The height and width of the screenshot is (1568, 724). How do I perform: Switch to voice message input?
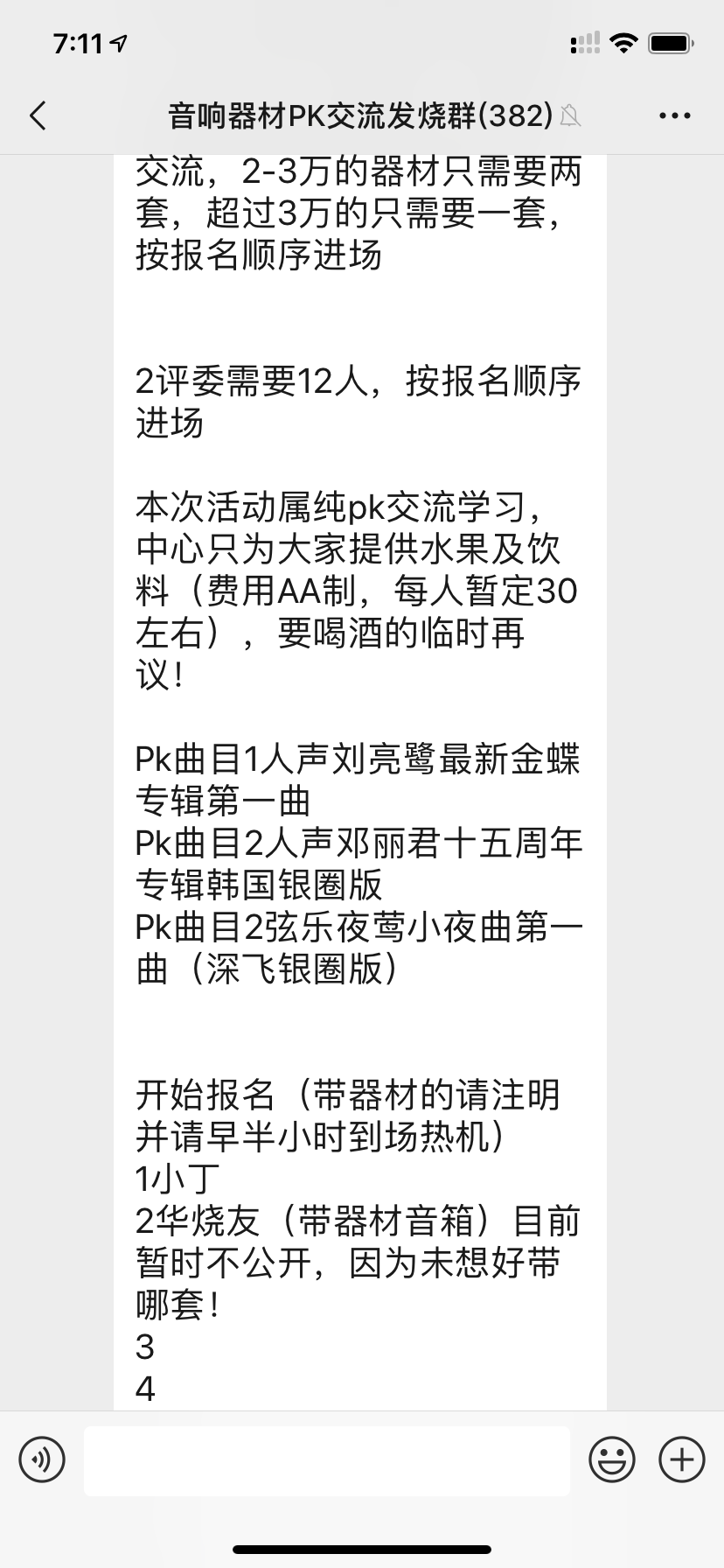point(42,1459)
